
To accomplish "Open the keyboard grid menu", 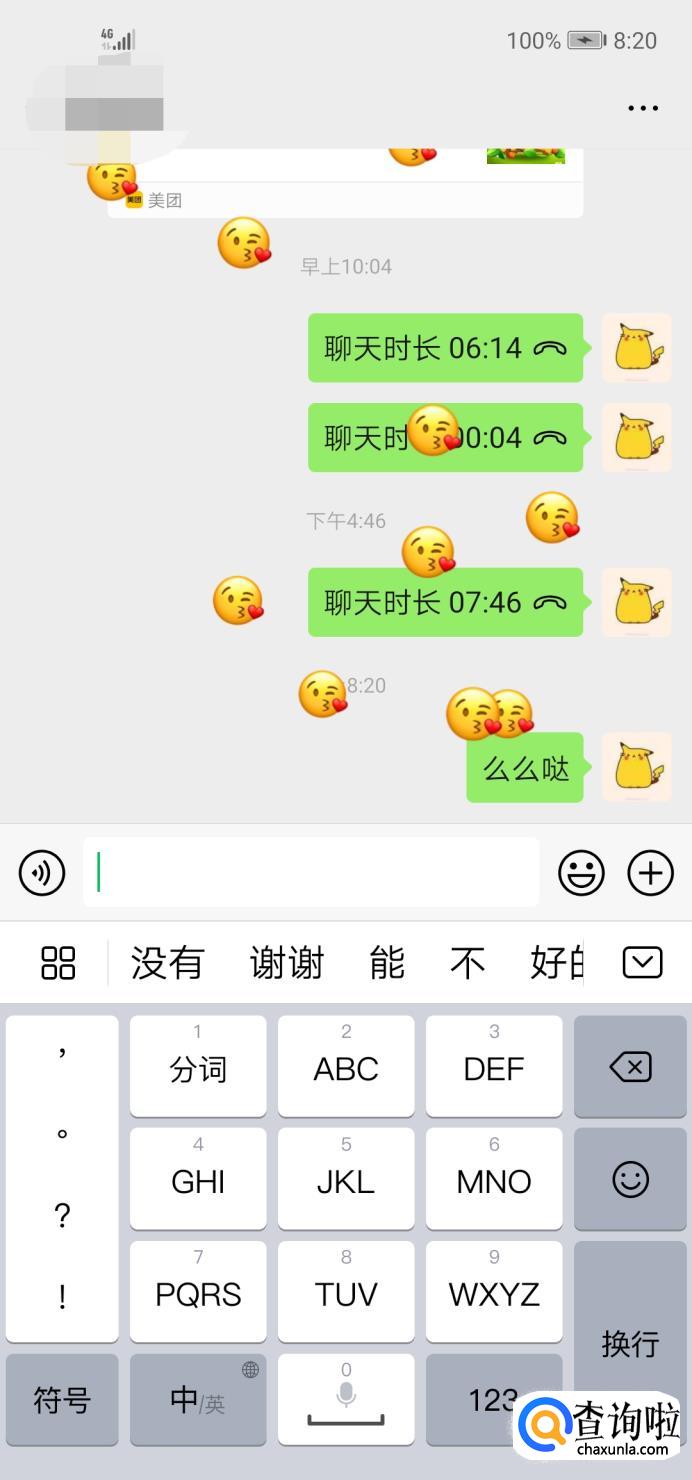I will coord(58,963).
